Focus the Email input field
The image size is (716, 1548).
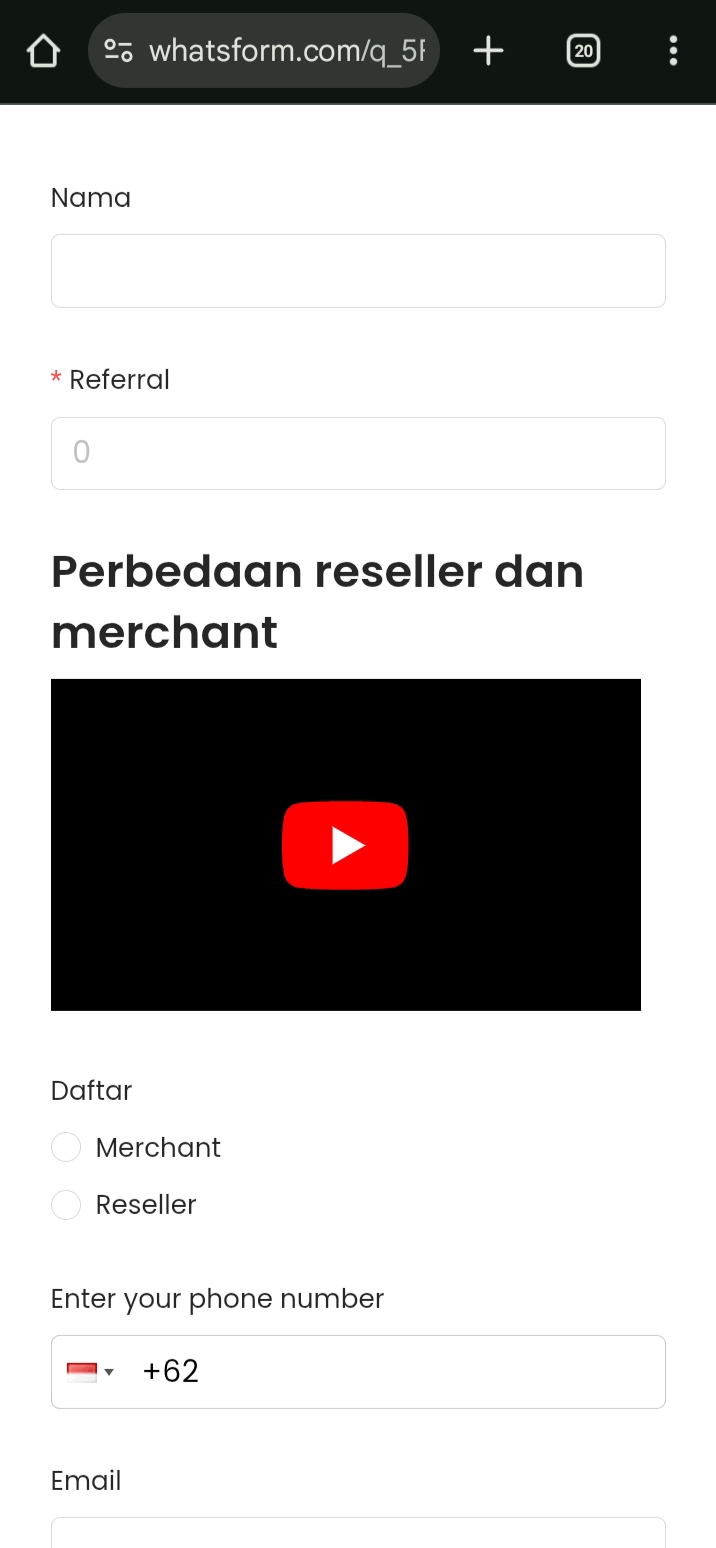[x=358, y=1533]
